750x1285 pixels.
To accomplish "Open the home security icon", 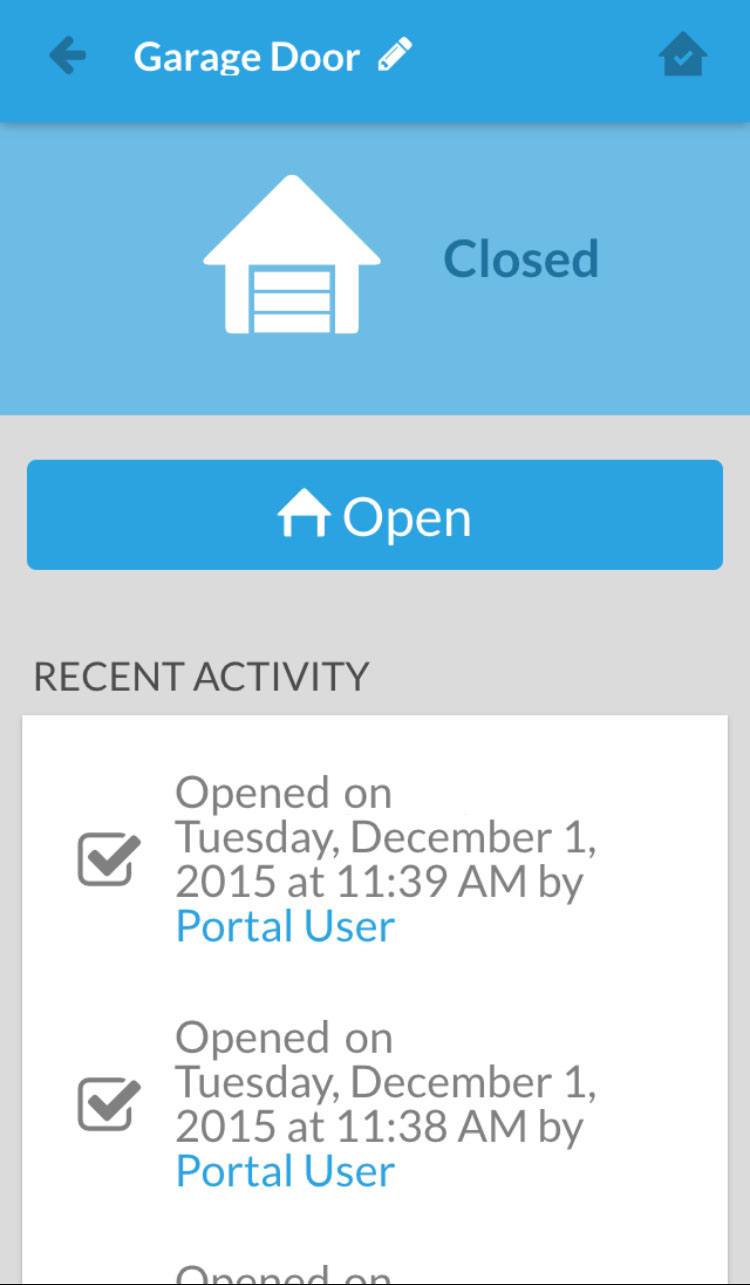I will [683, 56].
